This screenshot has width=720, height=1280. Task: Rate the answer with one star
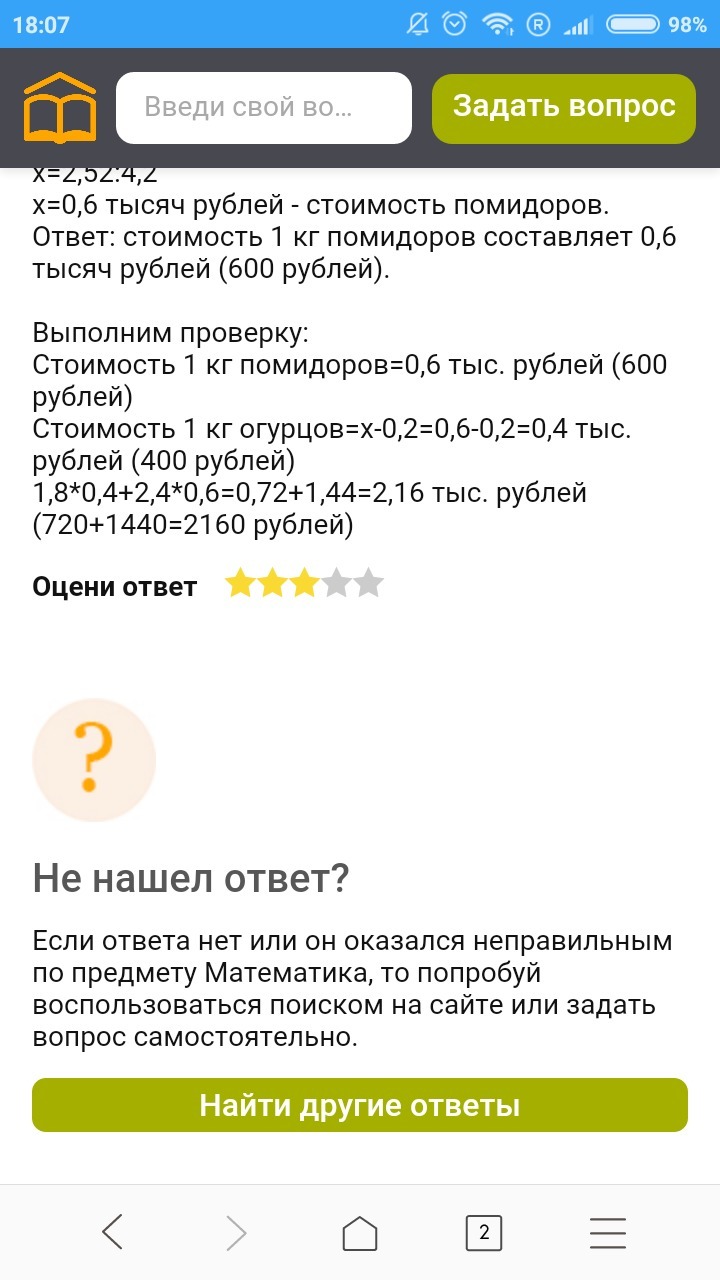[241, 584]
